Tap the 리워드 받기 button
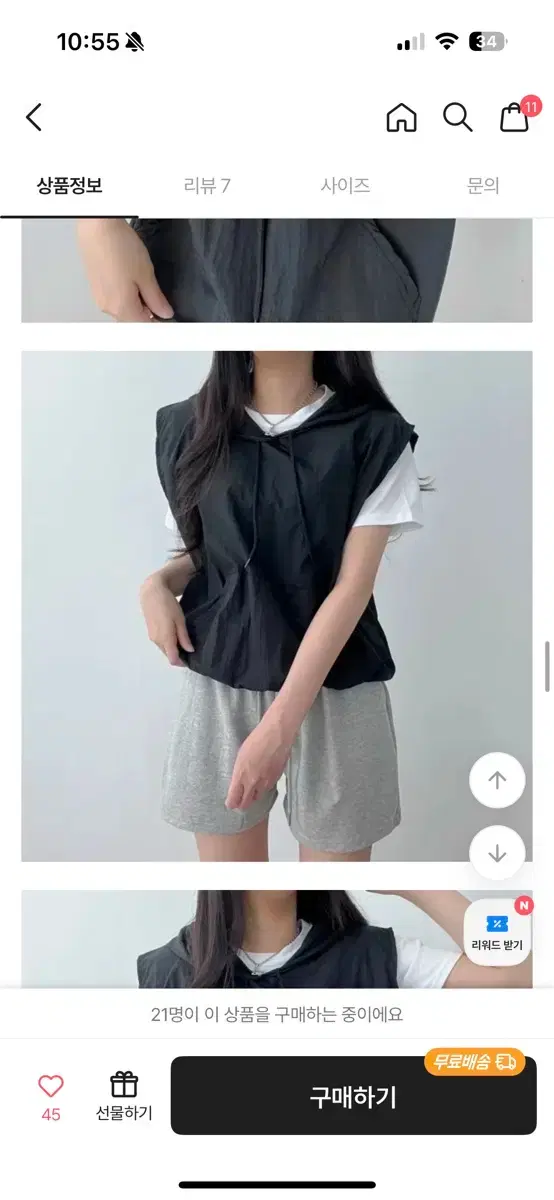Screen dimensions: 554x1200 pyautogui.click(x=497, y=932)
